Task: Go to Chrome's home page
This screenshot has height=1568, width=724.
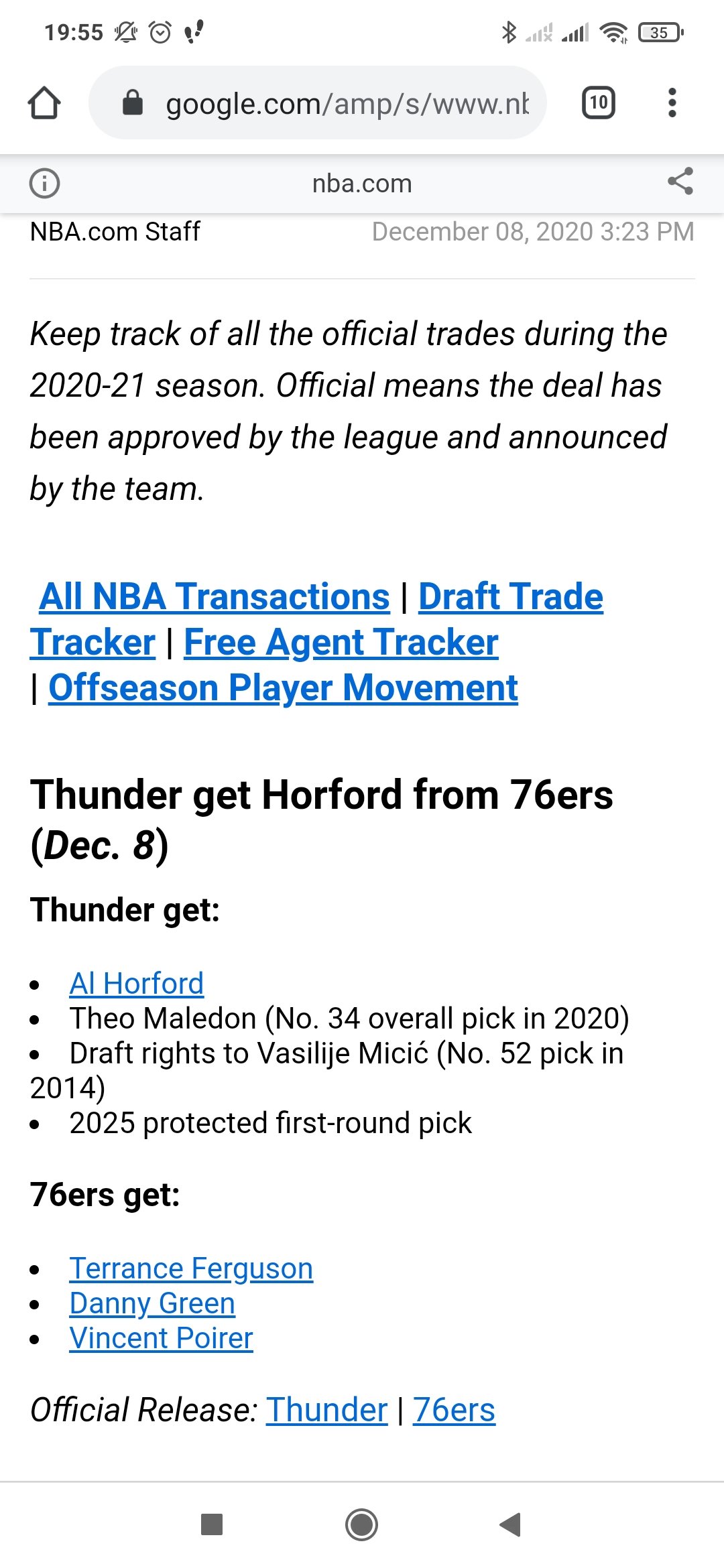Action: tap(44, 103)
